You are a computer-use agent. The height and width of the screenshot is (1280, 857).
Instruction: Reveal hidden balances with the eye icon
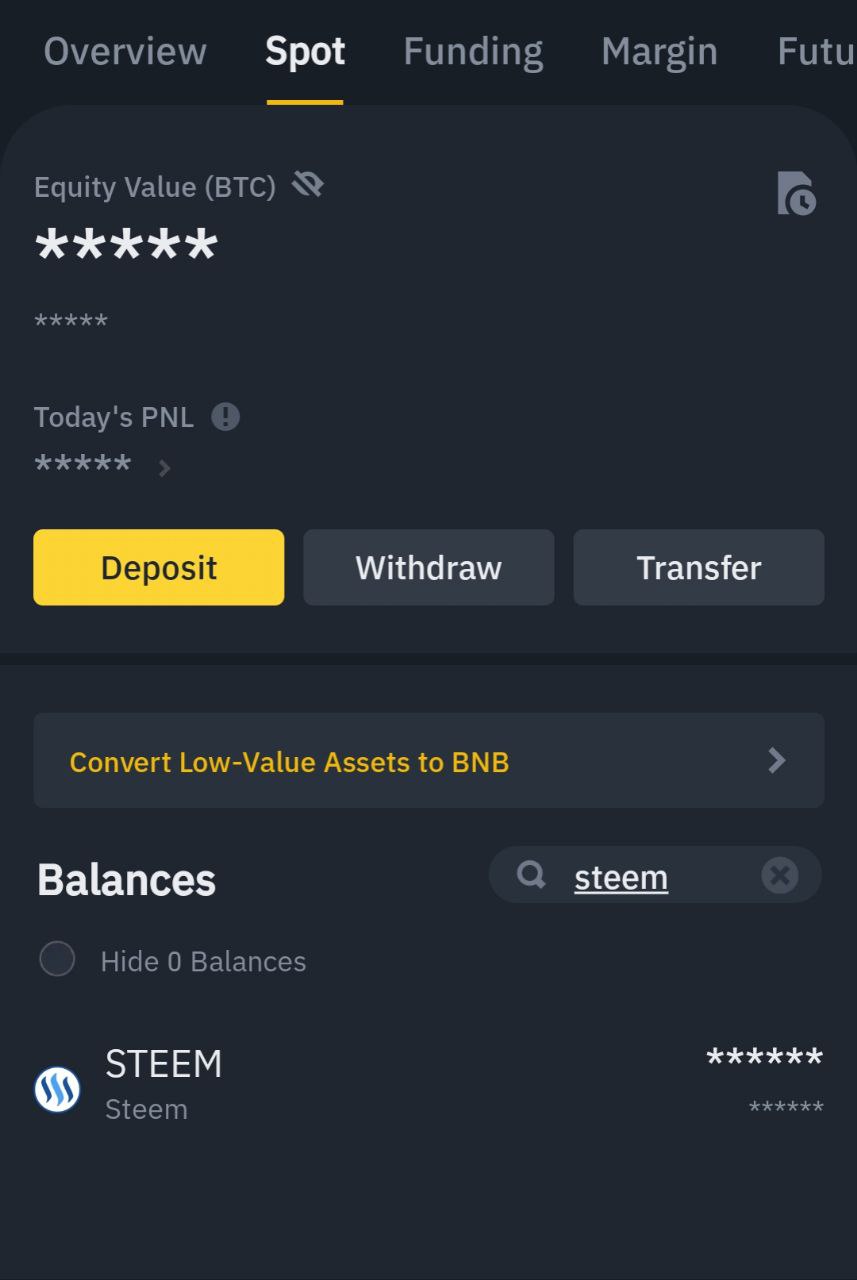(308, 185)
